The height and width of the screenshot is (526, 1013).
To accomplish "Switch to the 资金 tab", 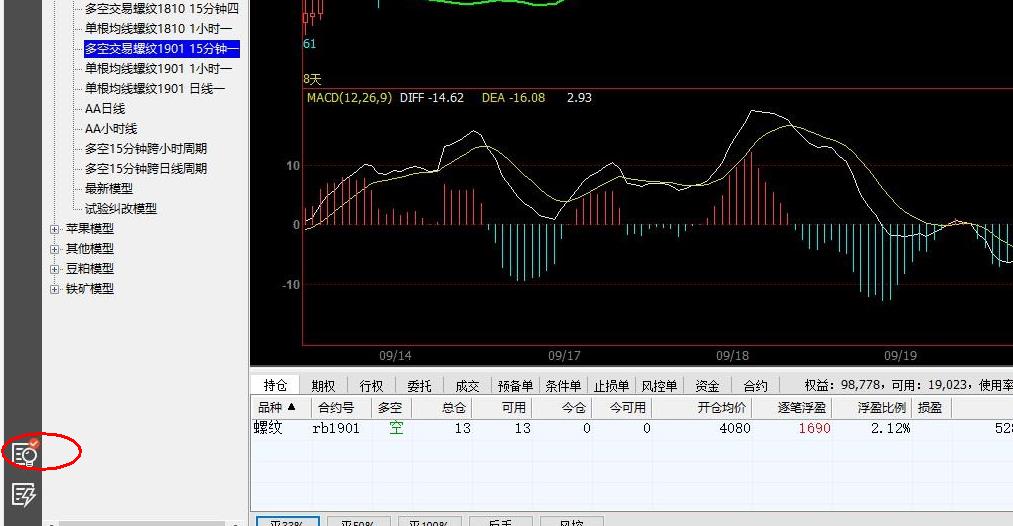I will coord(707,386).
